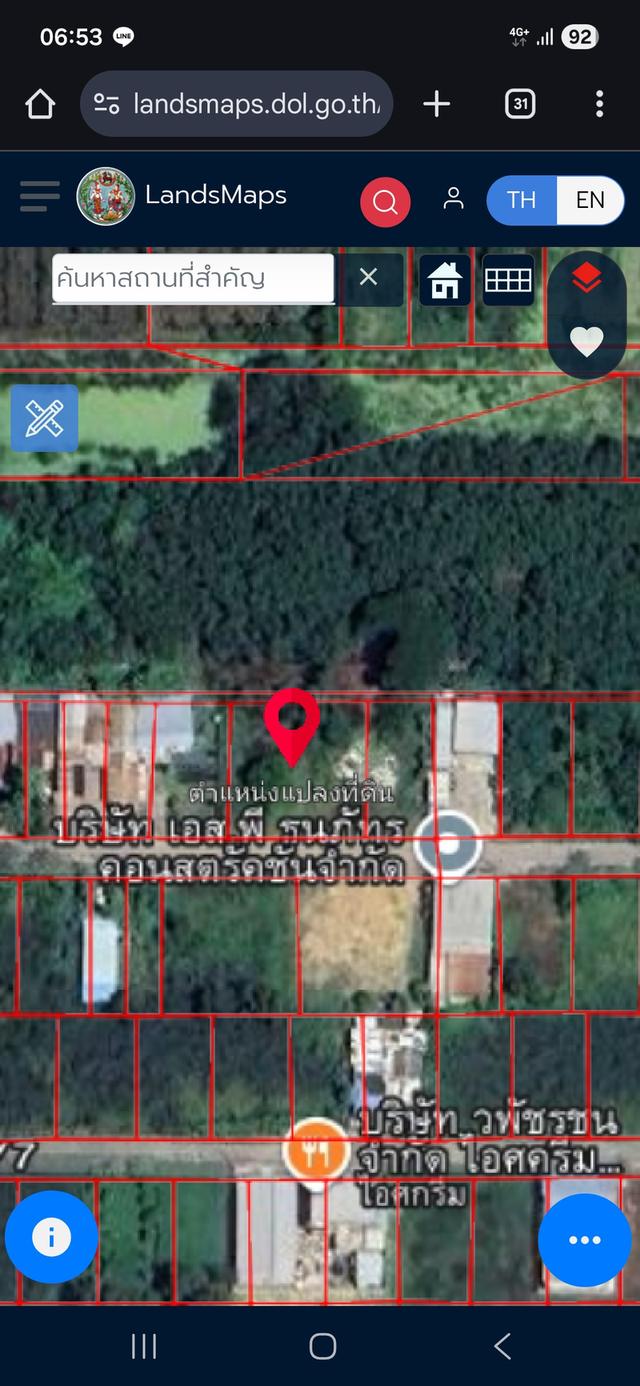Tap the house icon button
The width and height of the screenshot is (640, 1386).
[x=445, y=280]
